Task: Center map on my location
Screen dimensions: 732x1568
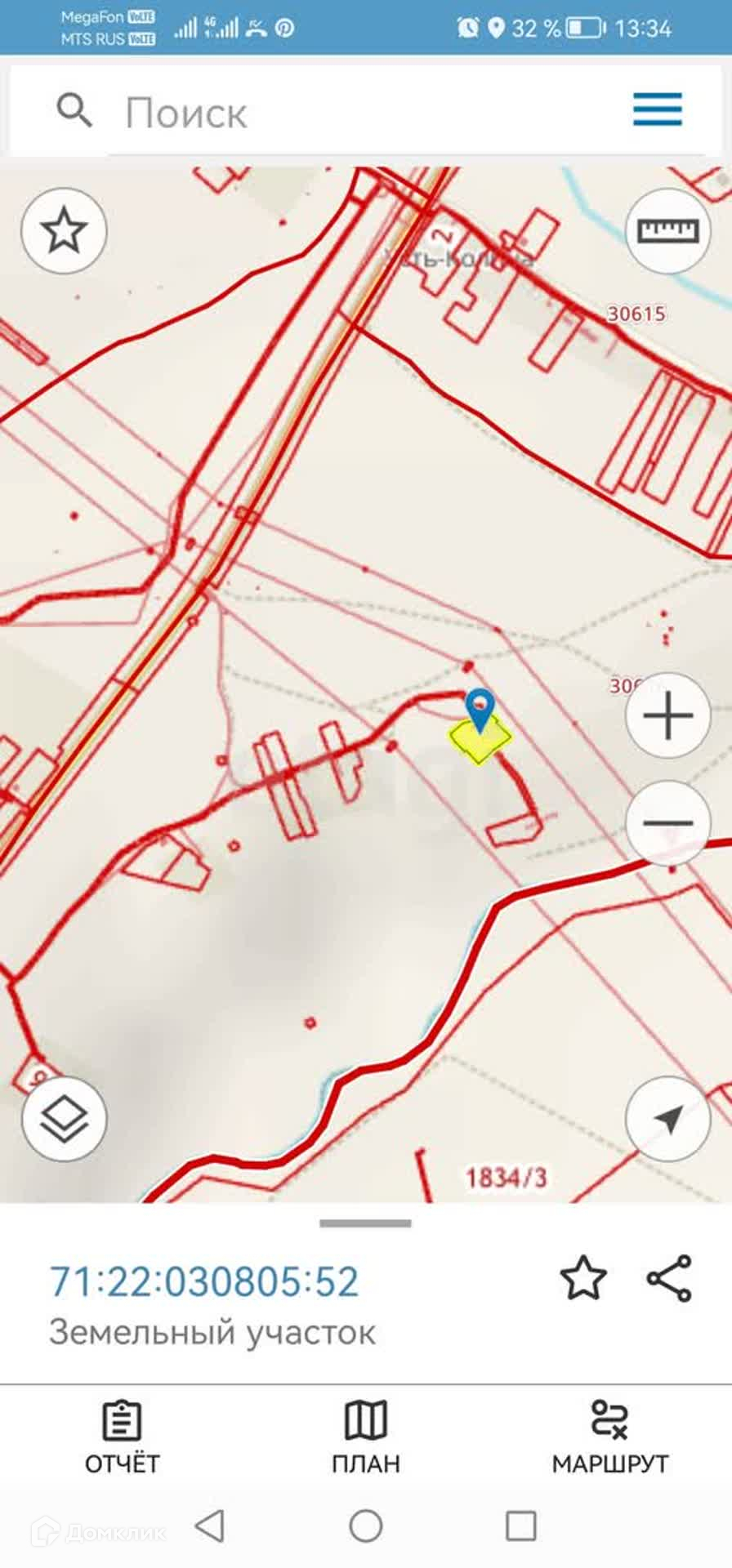Action: pos(668,1118)
